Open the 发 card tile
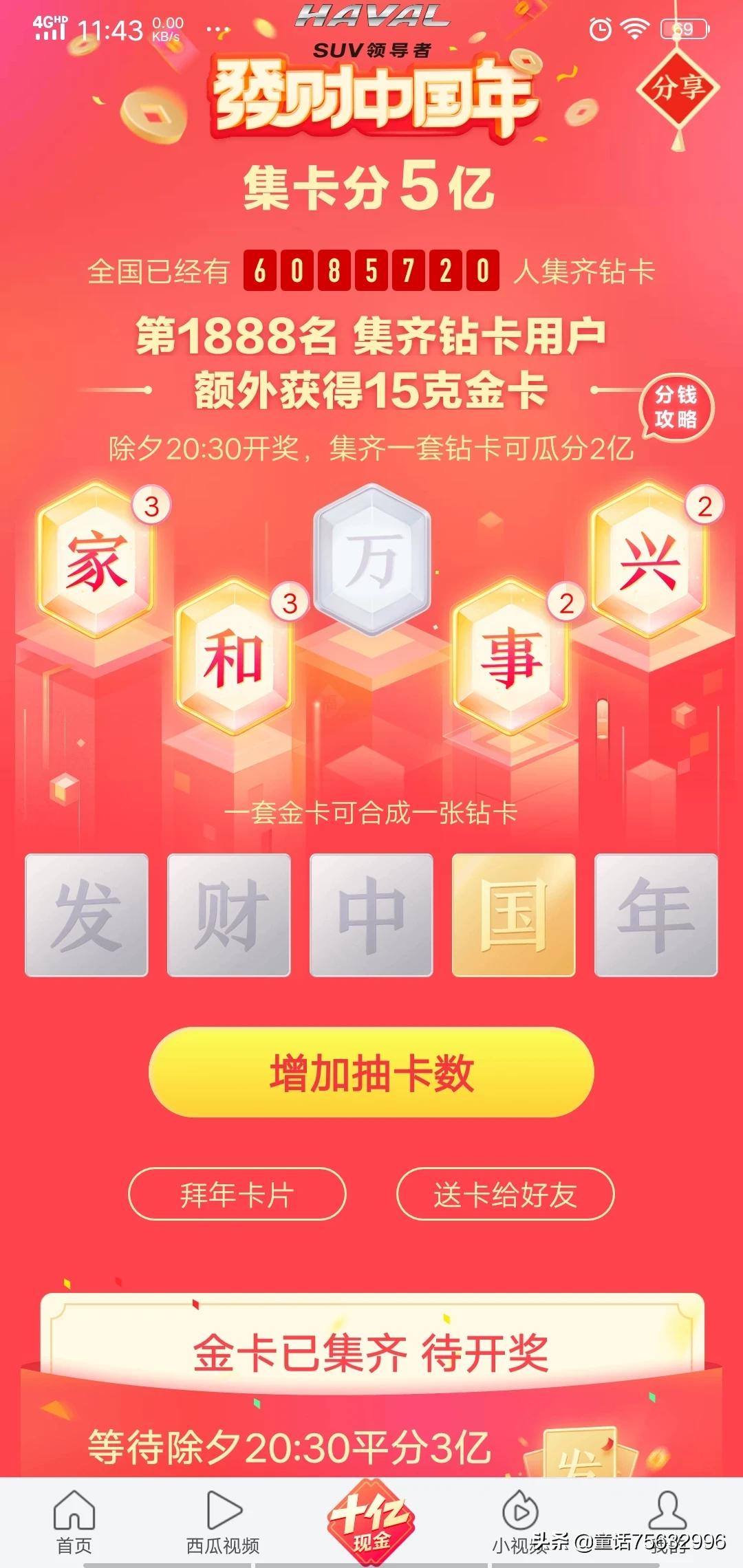Viewport: 743px width, 1568px height. pyautogui.click(x=87, y=915)
